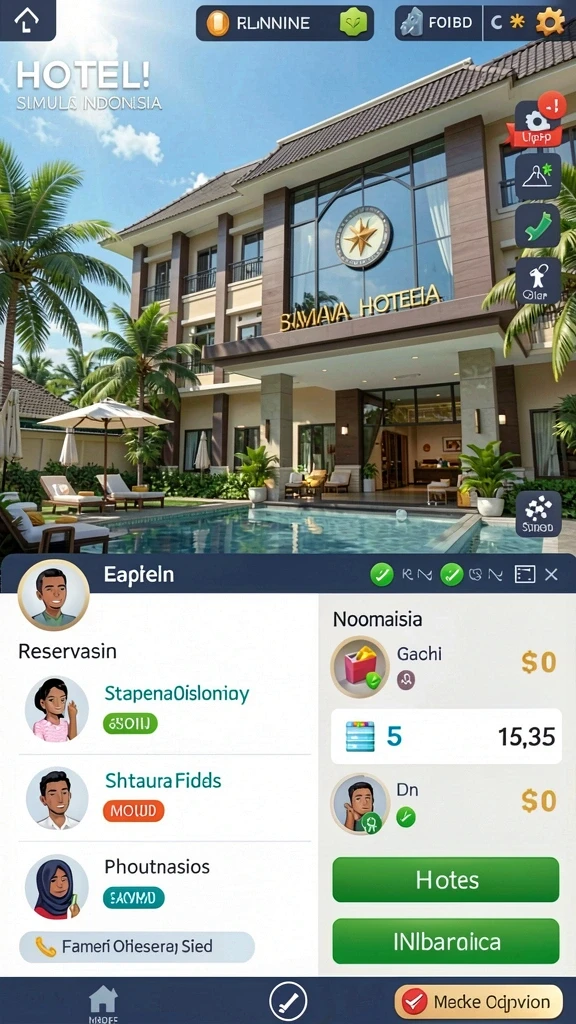
Task: Open the settings gear
Action: point(550,23)
